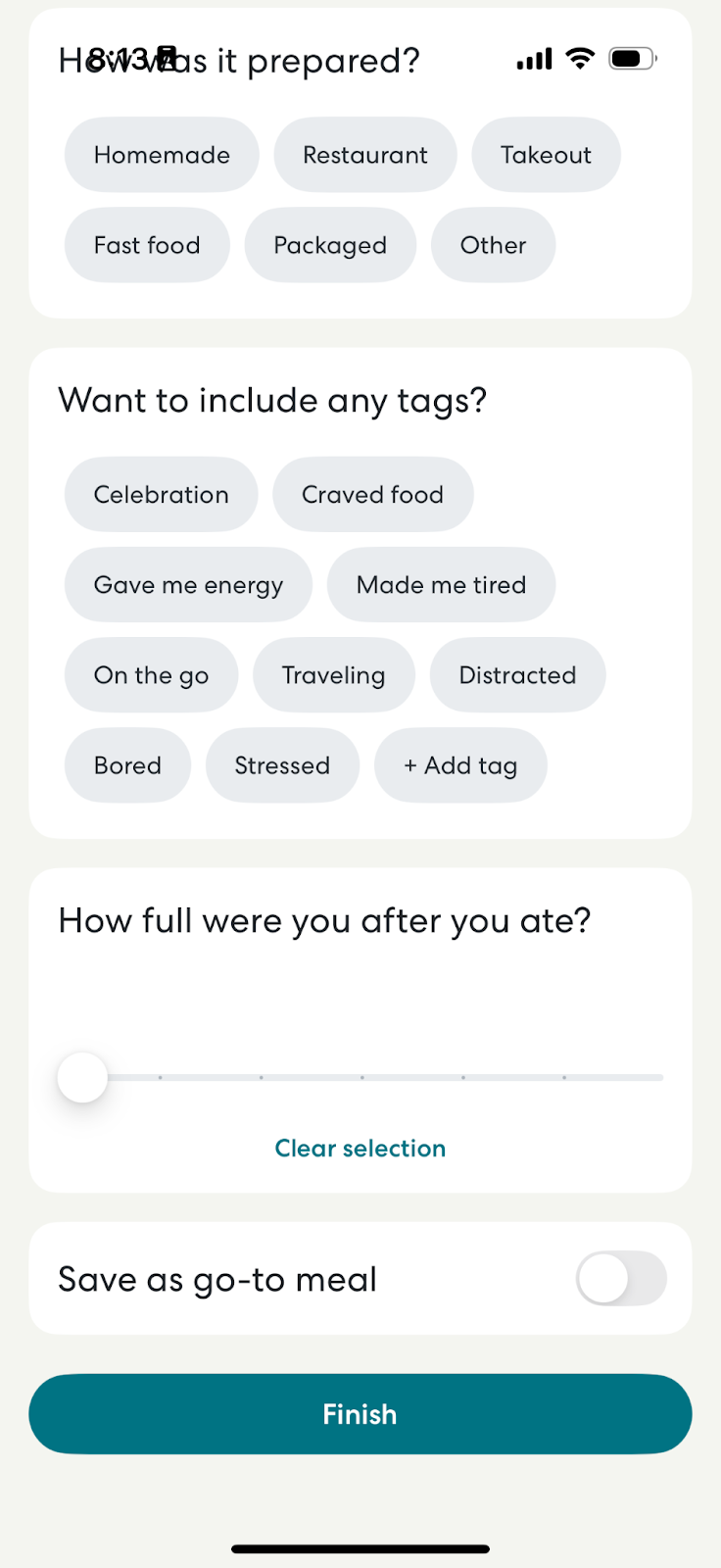Tap Finish to complete logging
721x1568 pixels.
360,1414
